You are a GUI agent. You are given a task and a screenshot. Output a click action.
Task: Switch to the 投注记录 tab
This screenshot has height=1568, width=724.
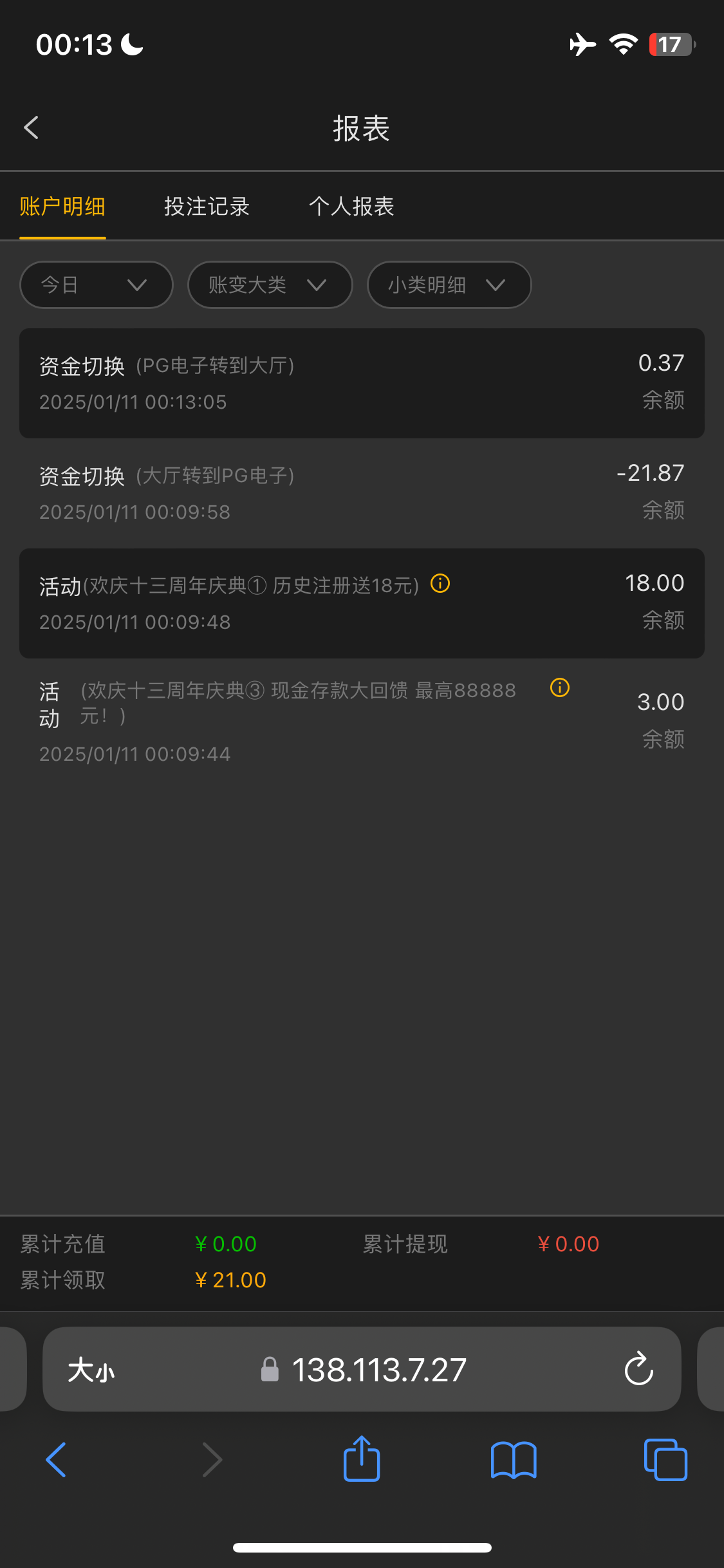click(207, 207)
